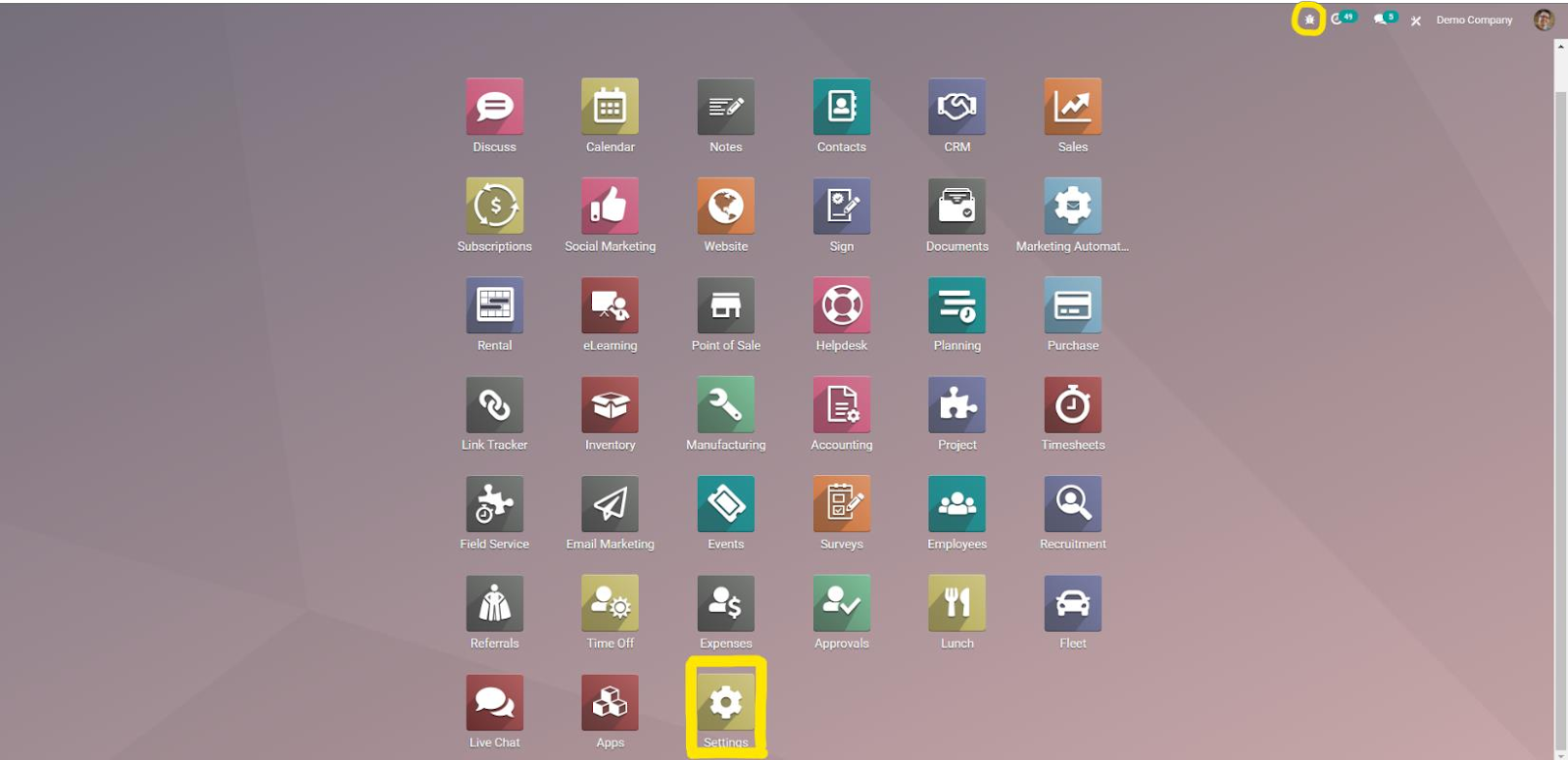Open the Website app
1568x760 pixels.
[x=725, y=207]
